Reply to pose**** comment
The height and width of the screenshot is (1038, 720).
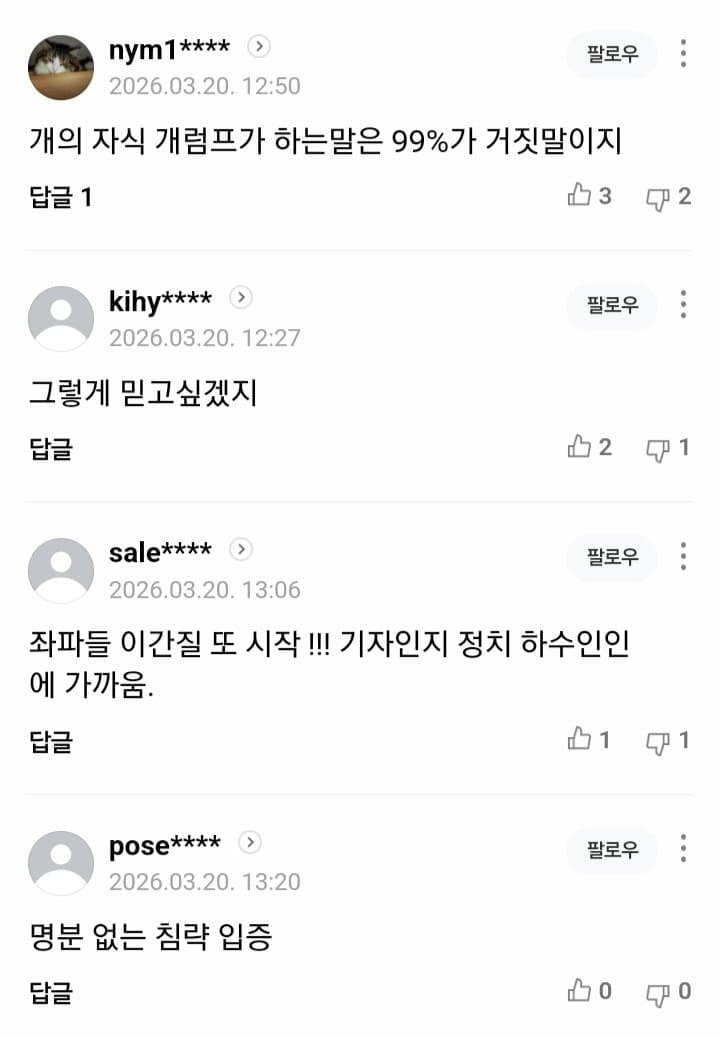51,992
